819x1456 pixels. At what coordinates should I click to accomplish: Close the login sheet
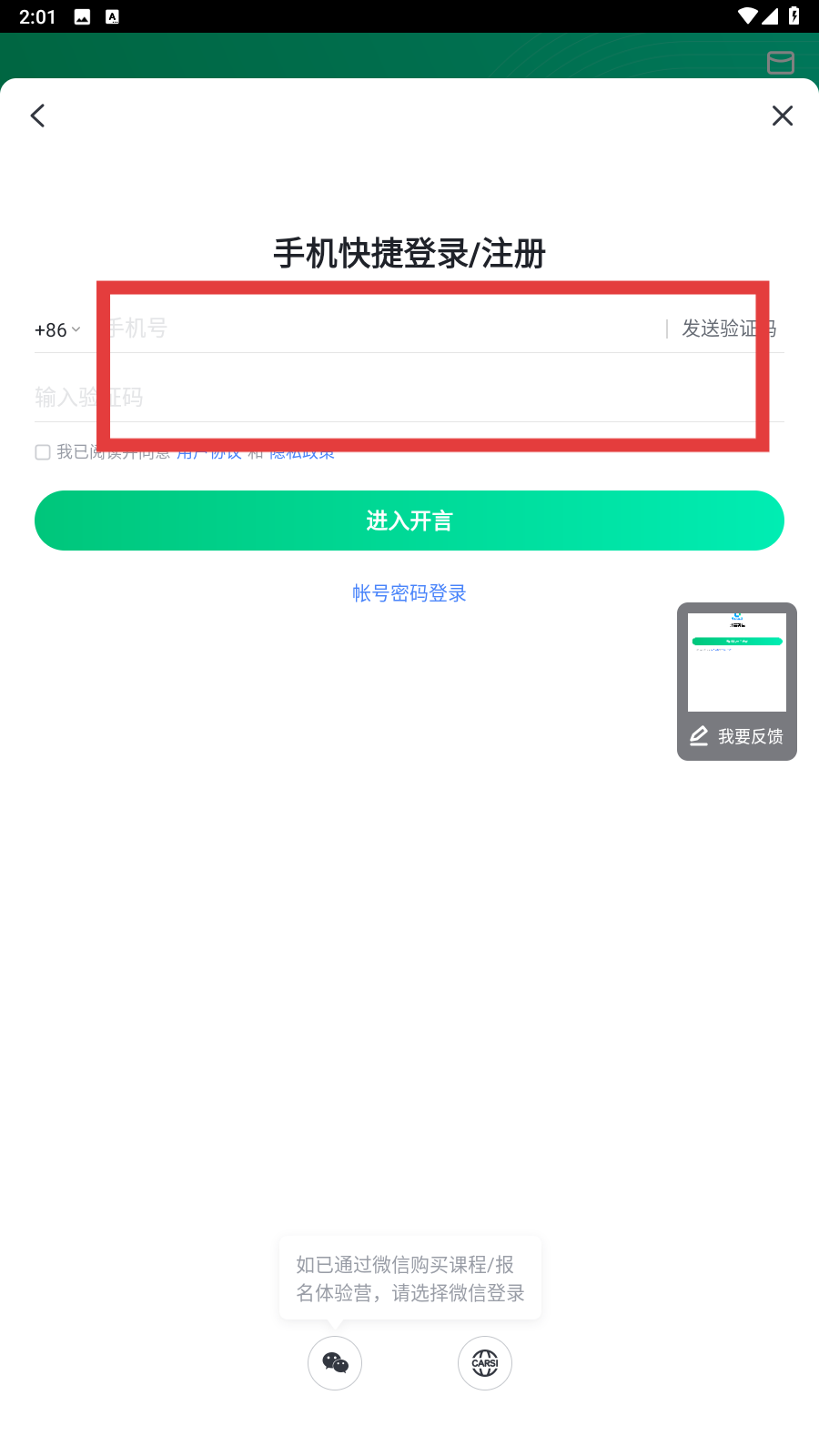(x=783, y=116)
